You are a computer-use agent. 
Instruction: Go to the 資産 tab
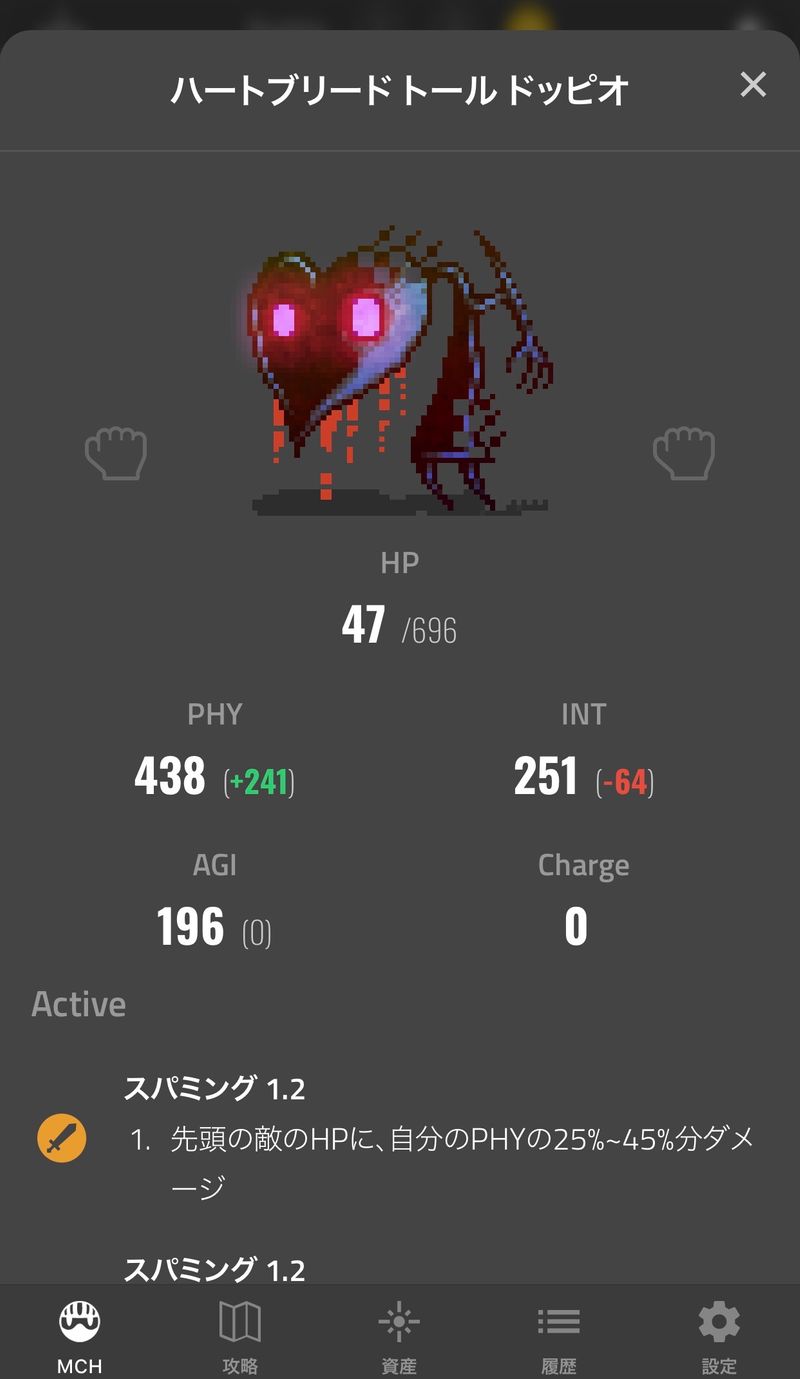click(x=399, y=1335)
